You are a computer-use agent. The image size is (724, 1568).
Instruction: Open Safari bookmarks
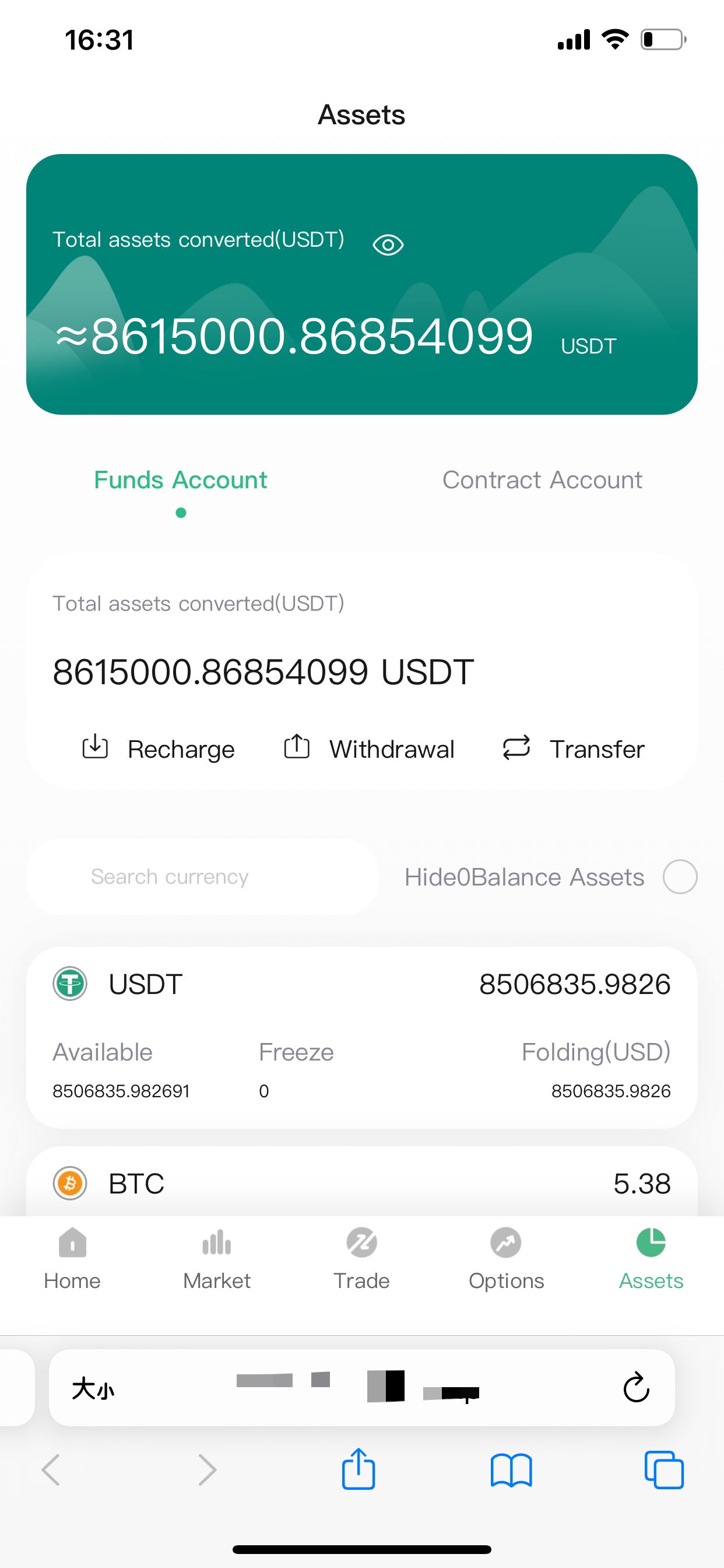tap(511, 1469)
